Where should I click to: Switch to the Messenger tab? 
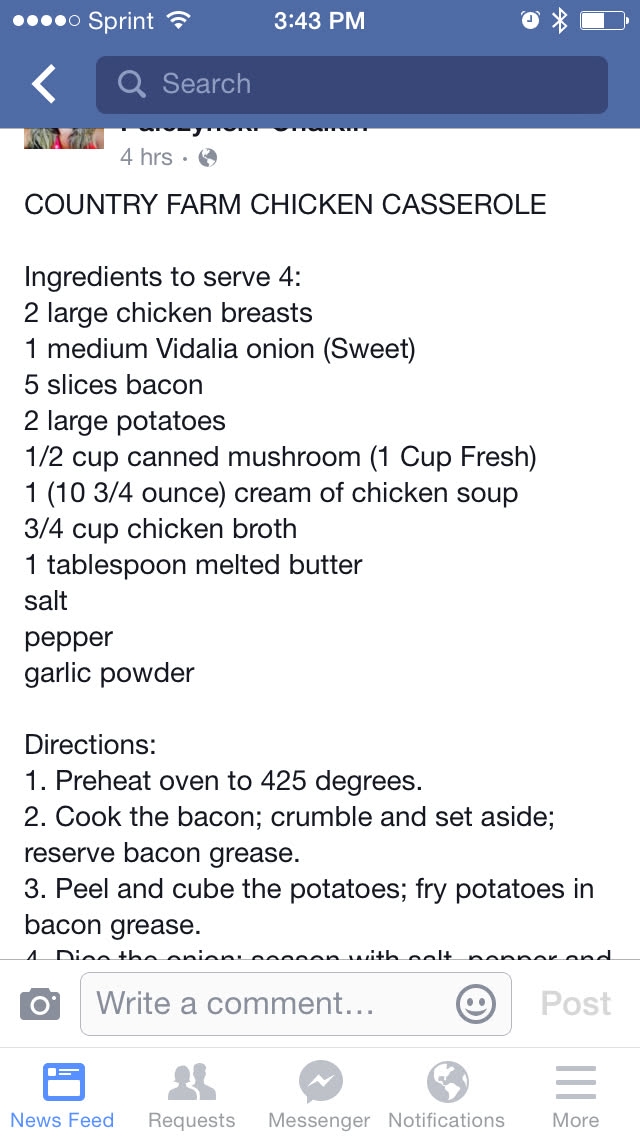point(320,1096)
